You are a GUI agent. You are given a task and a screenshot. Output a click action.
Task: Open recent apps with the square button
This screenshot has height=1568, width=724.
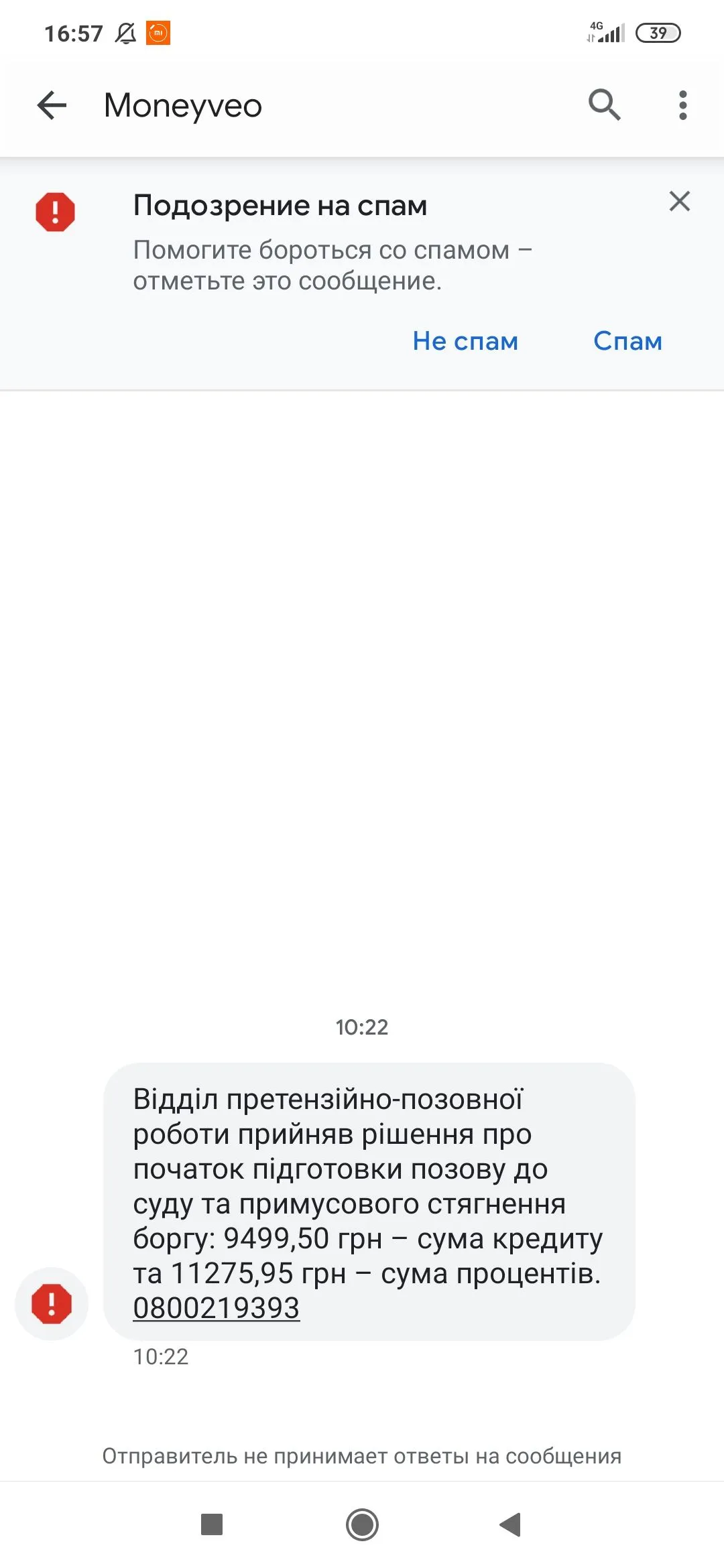(212, 1524)
